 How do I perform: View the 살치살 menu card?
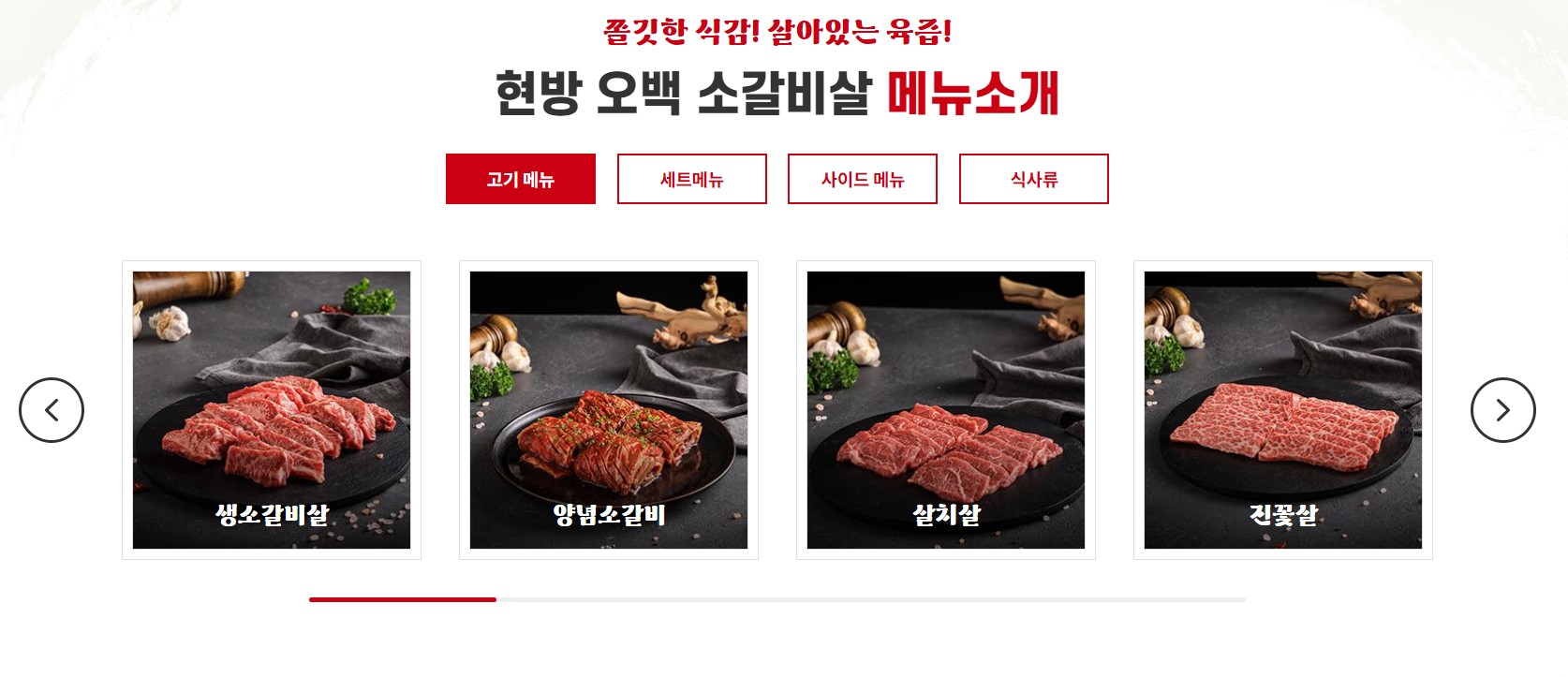[946, 410]
